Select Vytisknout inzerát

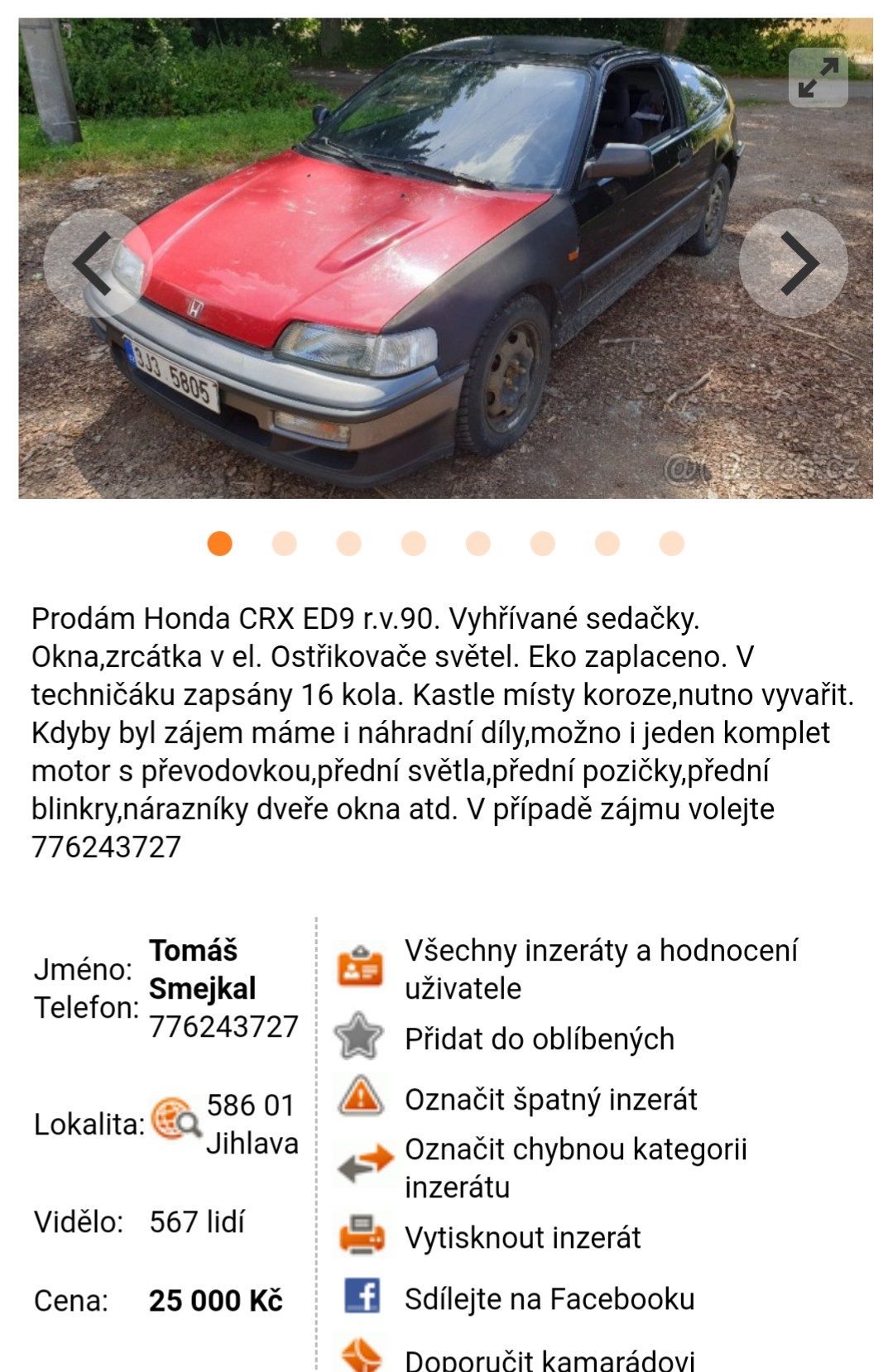(x=522, y=1237)
